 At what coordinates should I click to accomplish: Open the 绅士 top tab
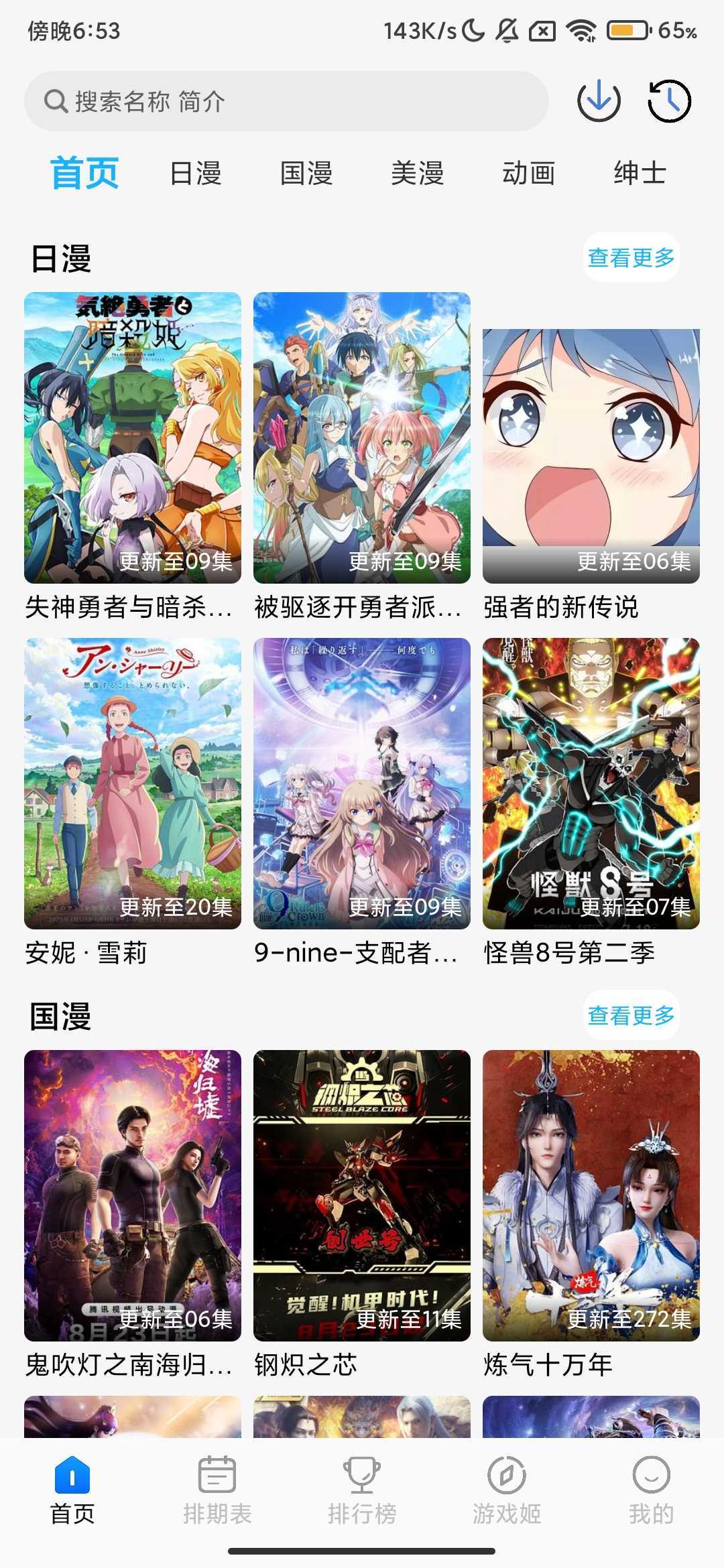click(x=640, y=174)
